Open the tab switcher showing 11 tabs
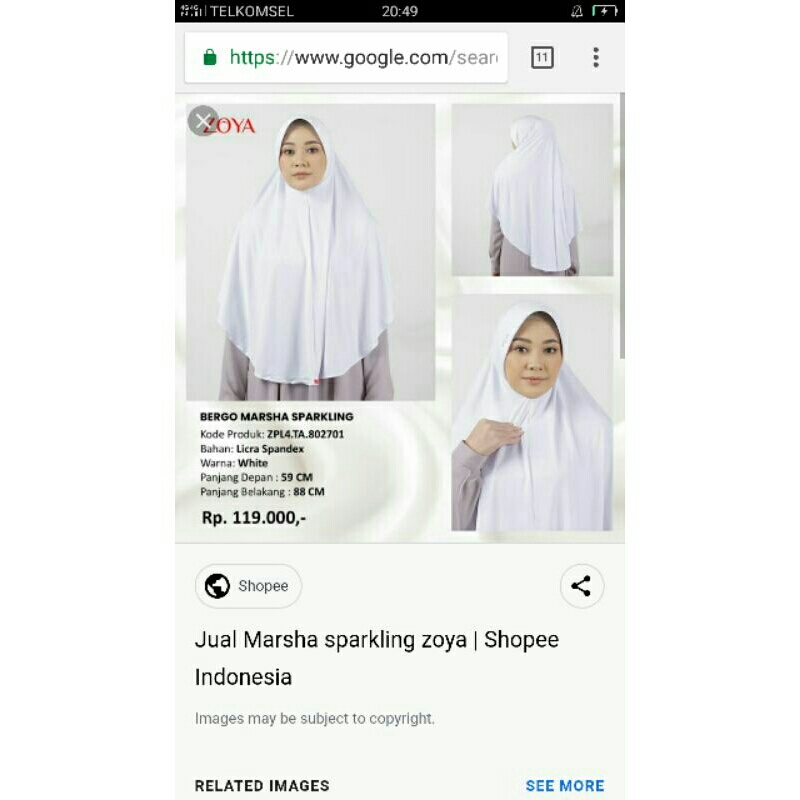This screenshot has width=800, height=800. [x=542, y=58]
